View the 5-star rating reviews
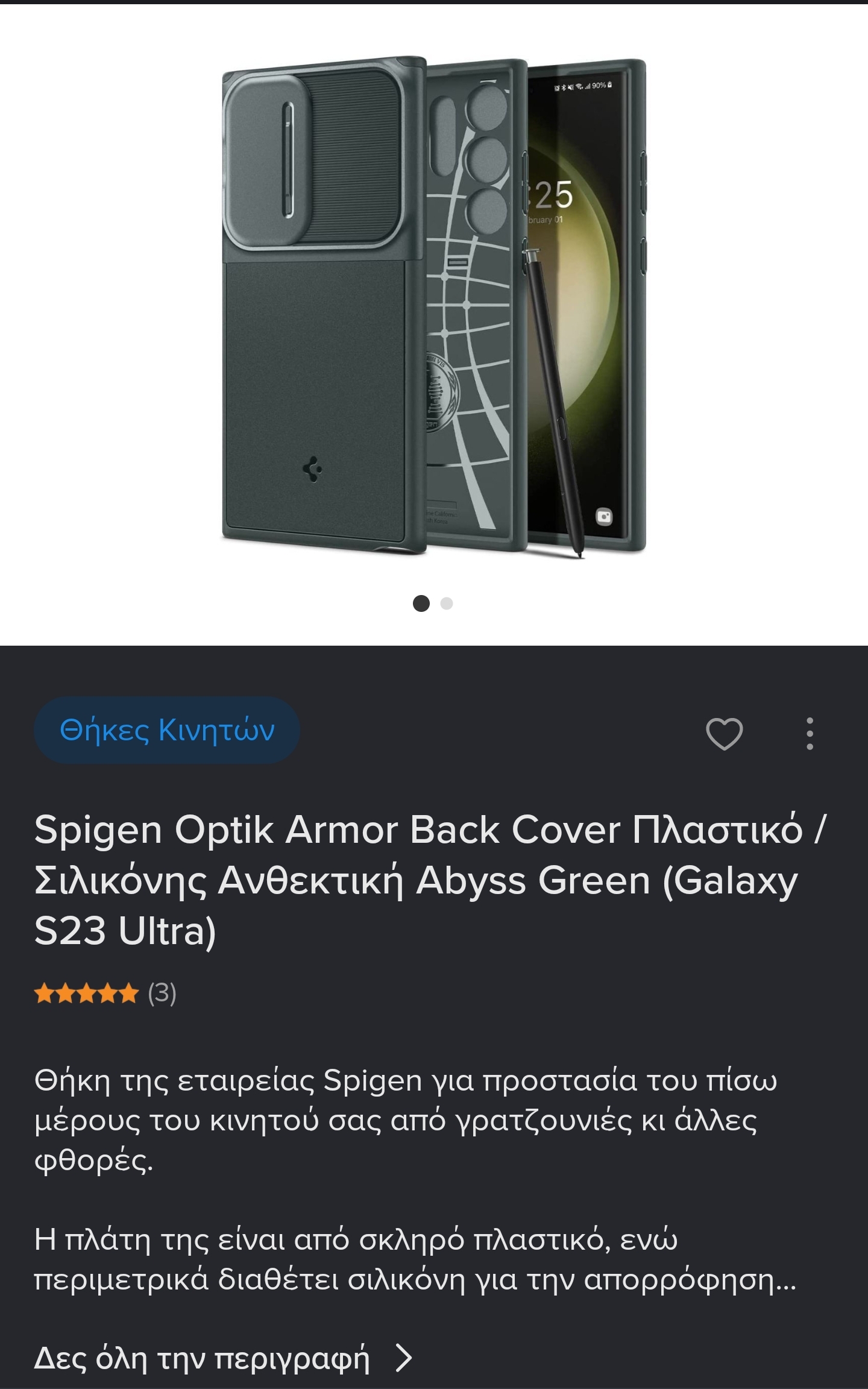868x1389 pixels. 104,993
